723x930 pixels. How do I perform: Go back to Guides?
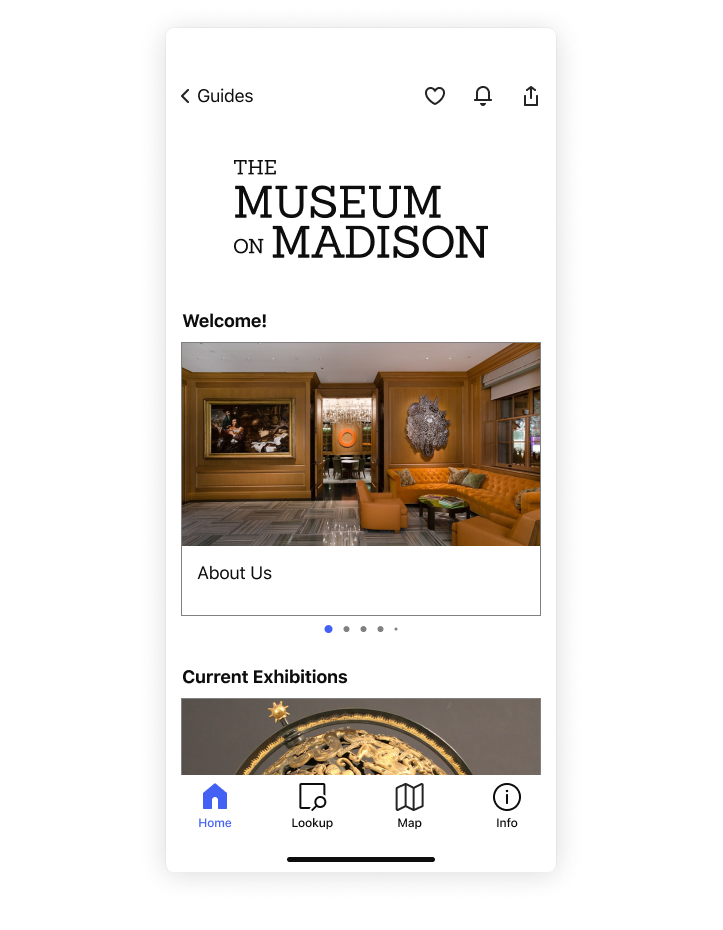[x=216, y=96]
